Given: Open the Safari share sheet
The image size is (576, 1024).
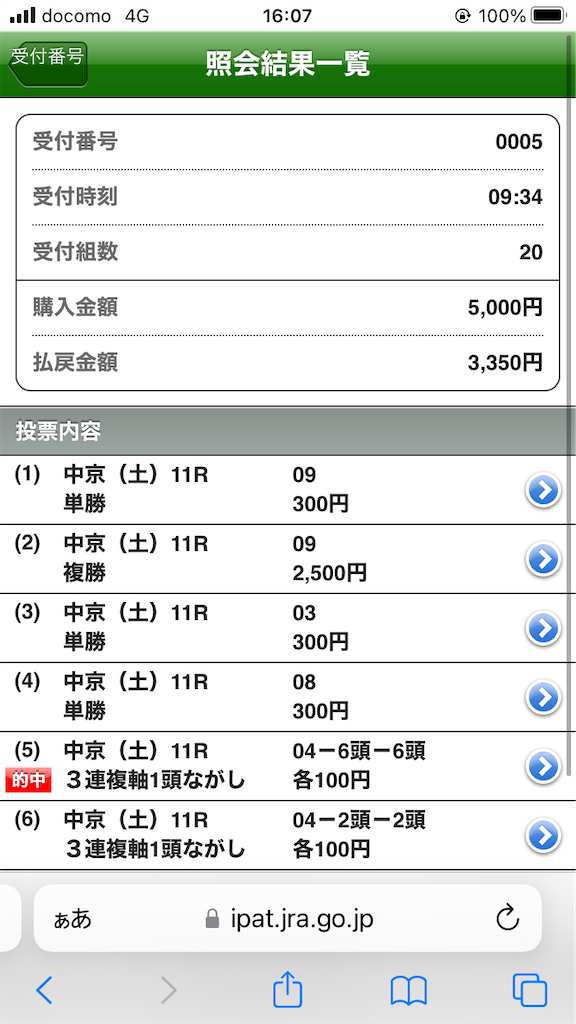Looking at the screenshot, I should coord(288,989).
